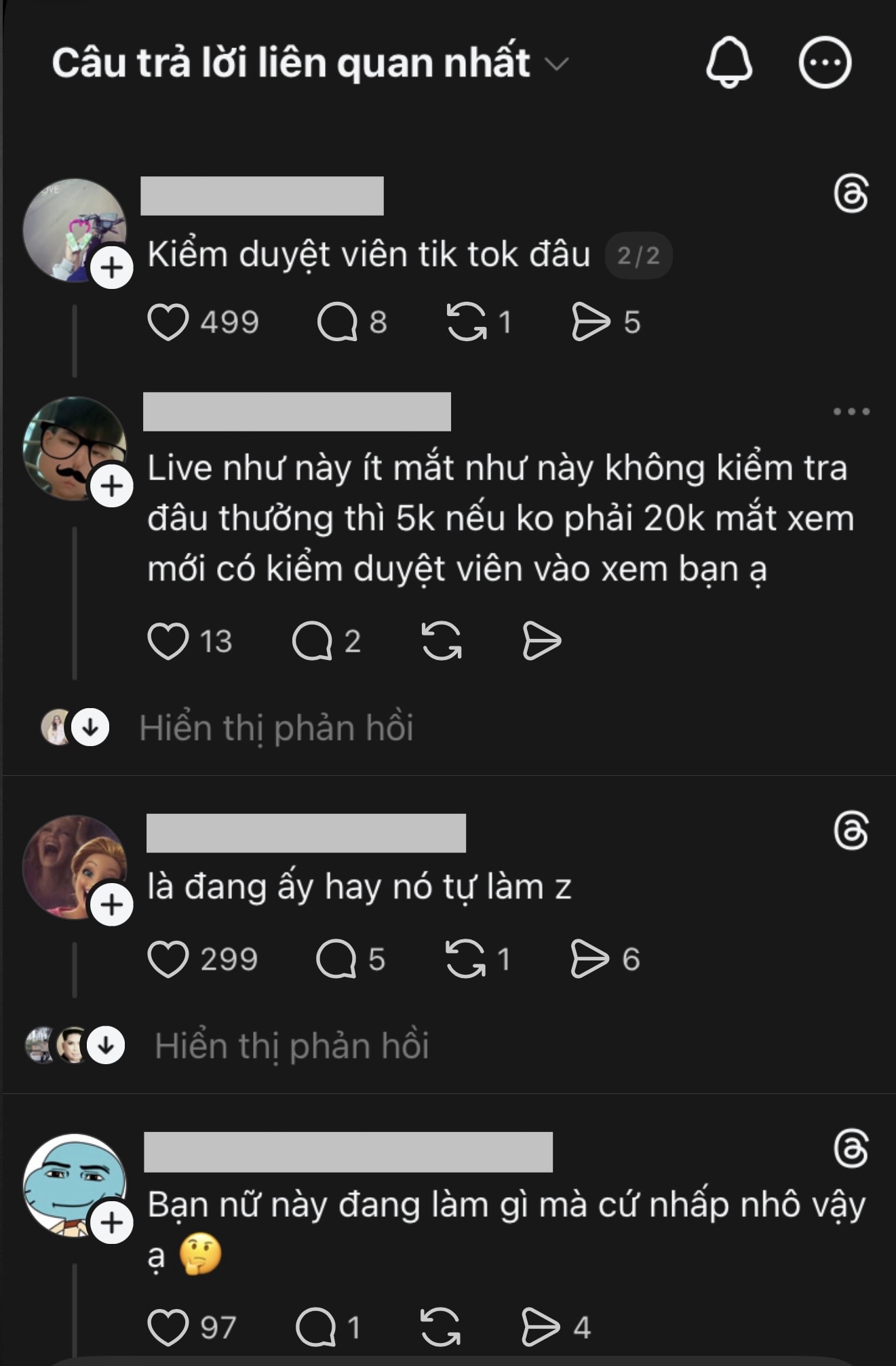The width and height of the screenshot is (896, 1366).
Task: Expand replies under 'là đang ấy hay nó' comment
Action: click(x=291, y=1046)
